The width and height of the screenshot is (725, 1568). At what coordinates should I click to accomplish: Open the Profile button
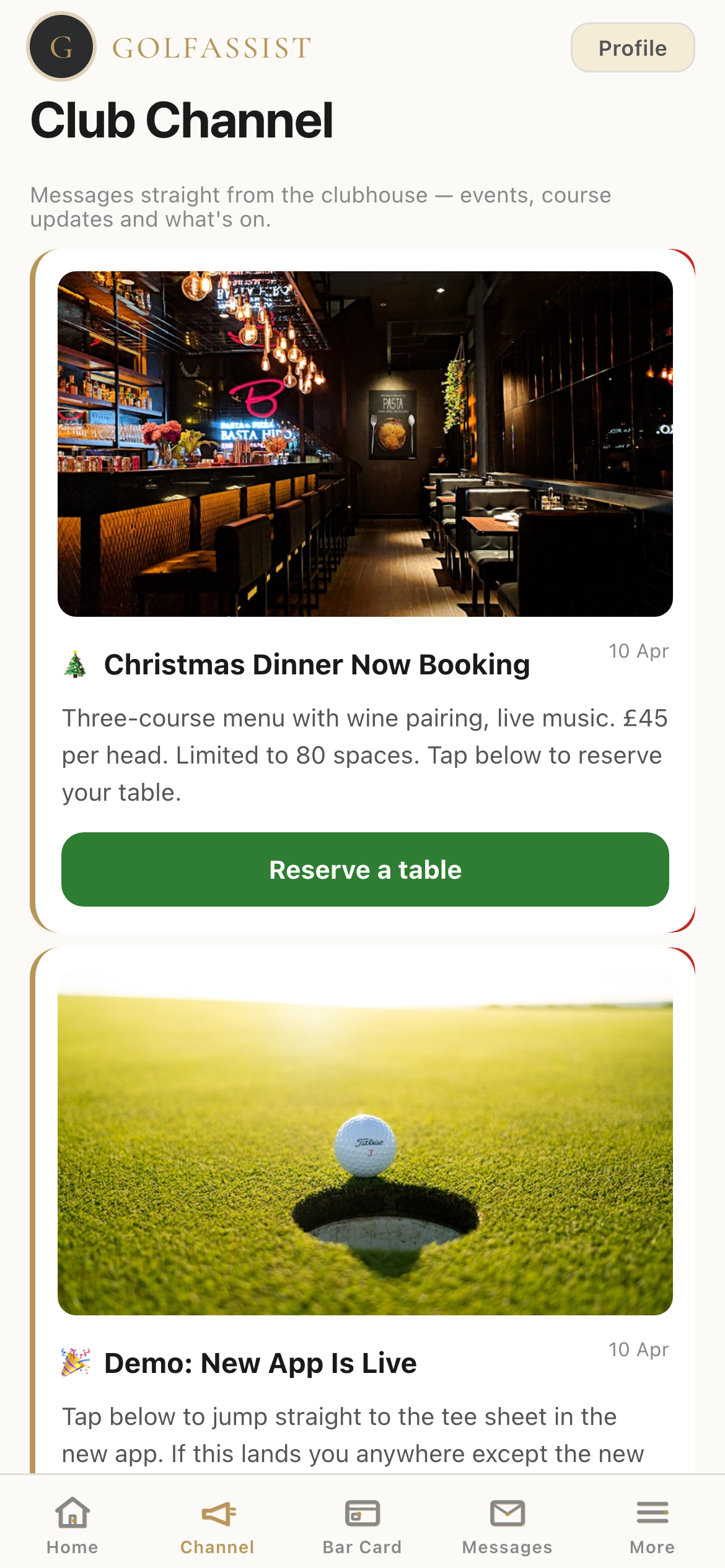click(x=632, y=48)
